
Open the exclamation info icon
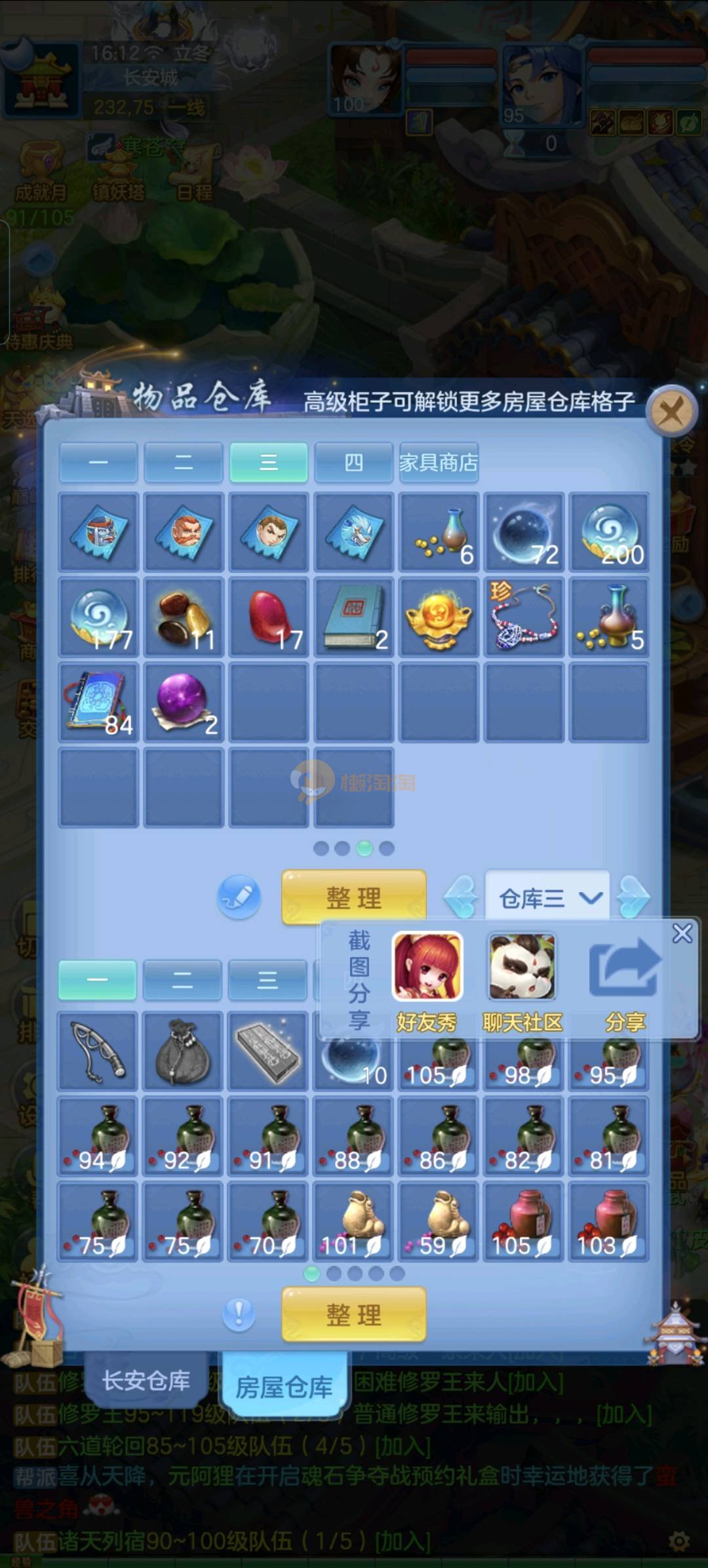(x=239, y=1314)
